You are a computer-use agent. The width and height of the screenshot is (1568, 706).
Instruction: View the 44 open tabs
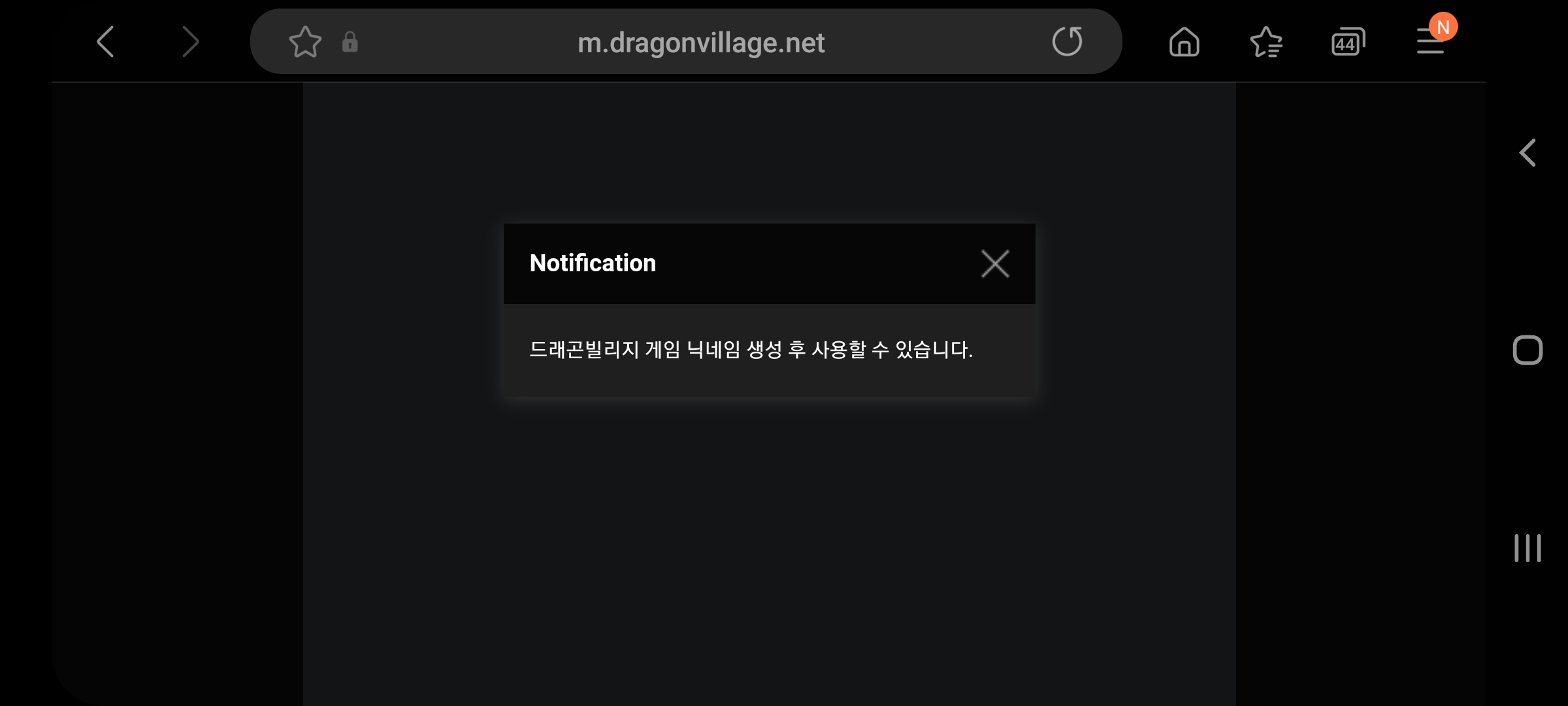(1347, 43)
